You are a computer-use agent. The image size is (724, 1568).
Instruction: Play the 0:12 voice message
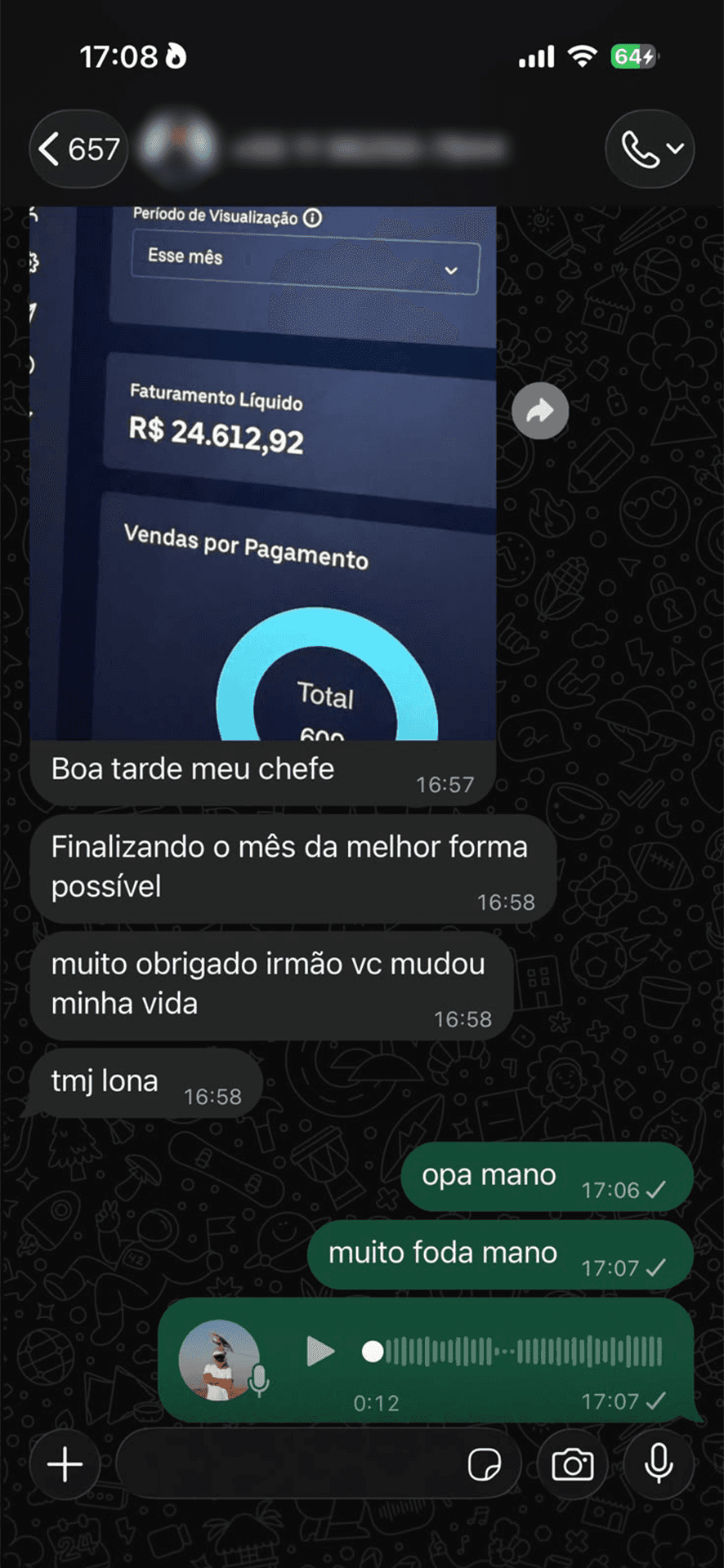[320, 1352]
